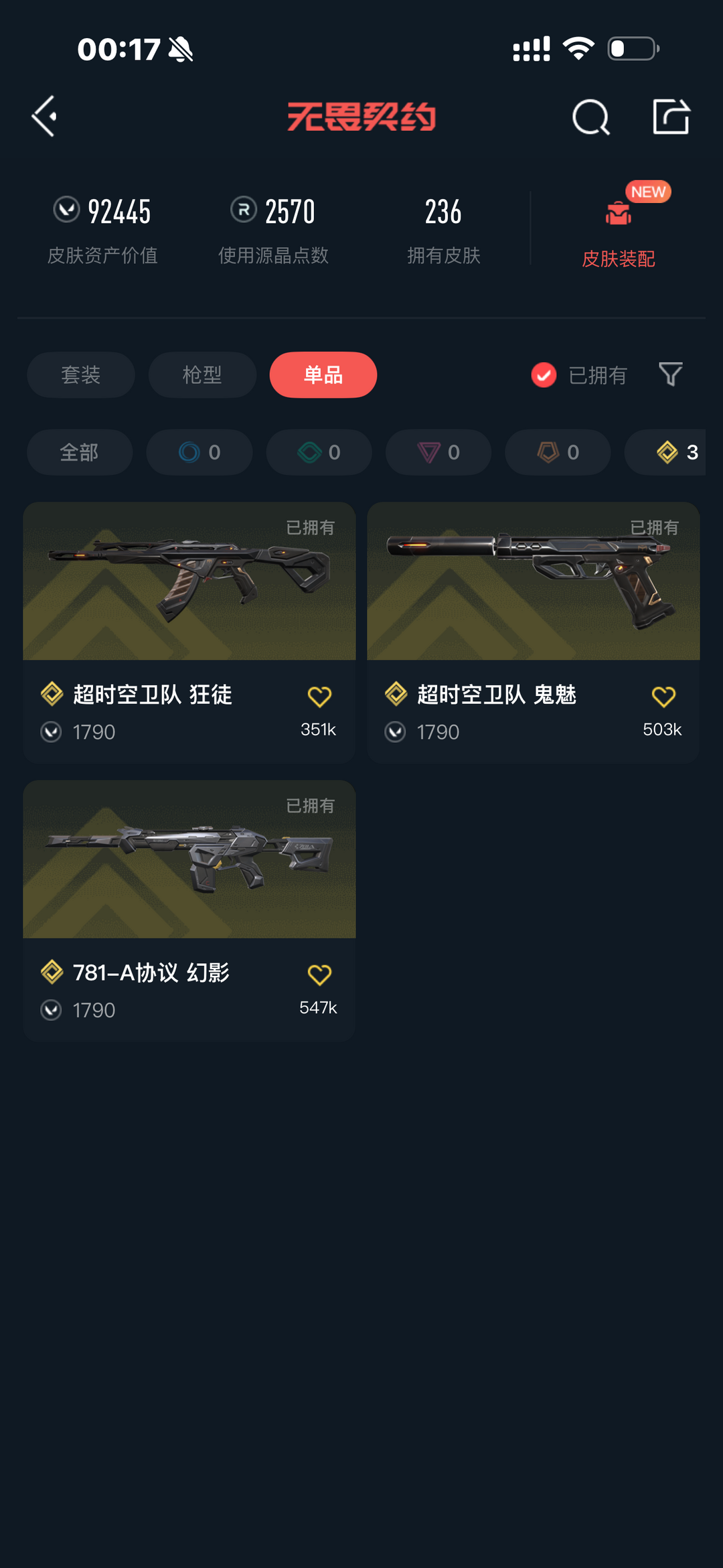Open the 超时空卫队 鬼魅 skin card
The height and width of the screenshot is (1568, 723).
(533, 581)
